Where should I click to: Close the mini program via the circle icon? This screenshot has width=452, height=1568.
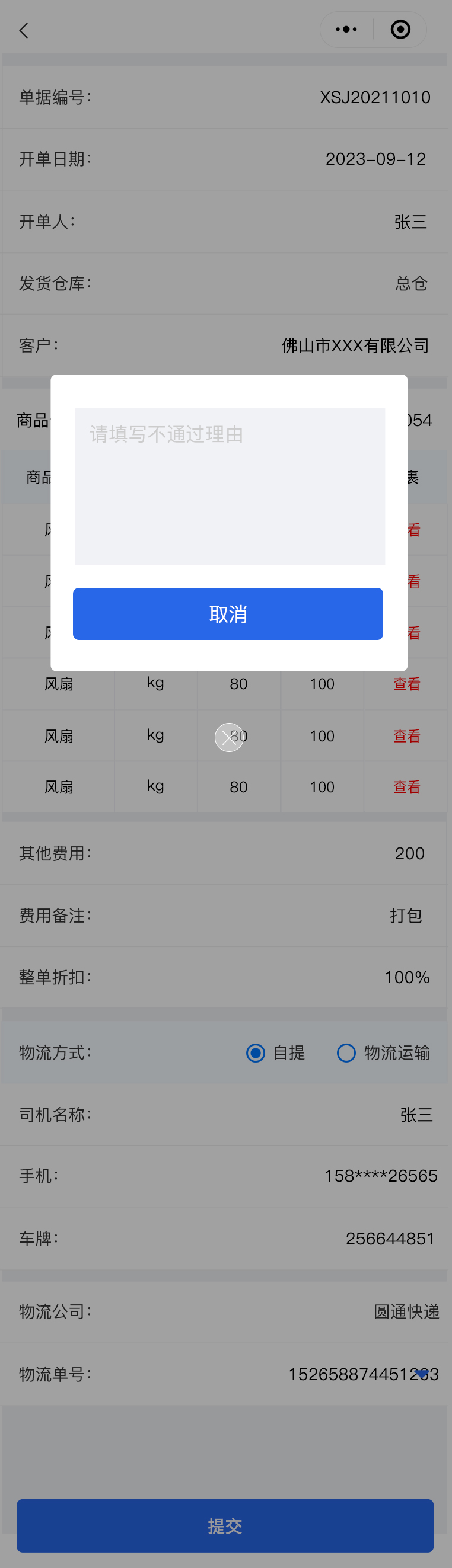click(400, 29)
